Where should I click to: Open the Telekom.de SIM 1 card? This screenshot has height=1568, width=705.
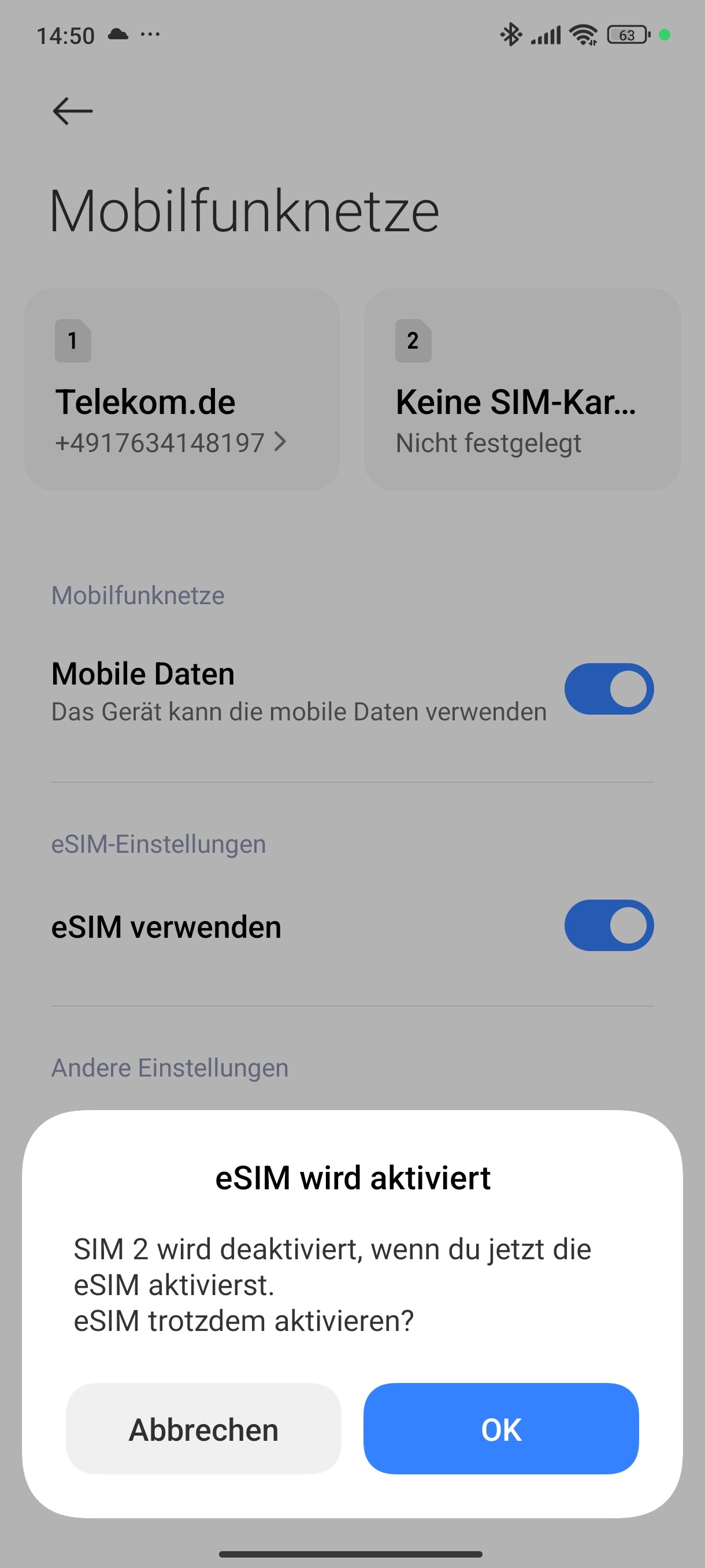tap(181, 390)
